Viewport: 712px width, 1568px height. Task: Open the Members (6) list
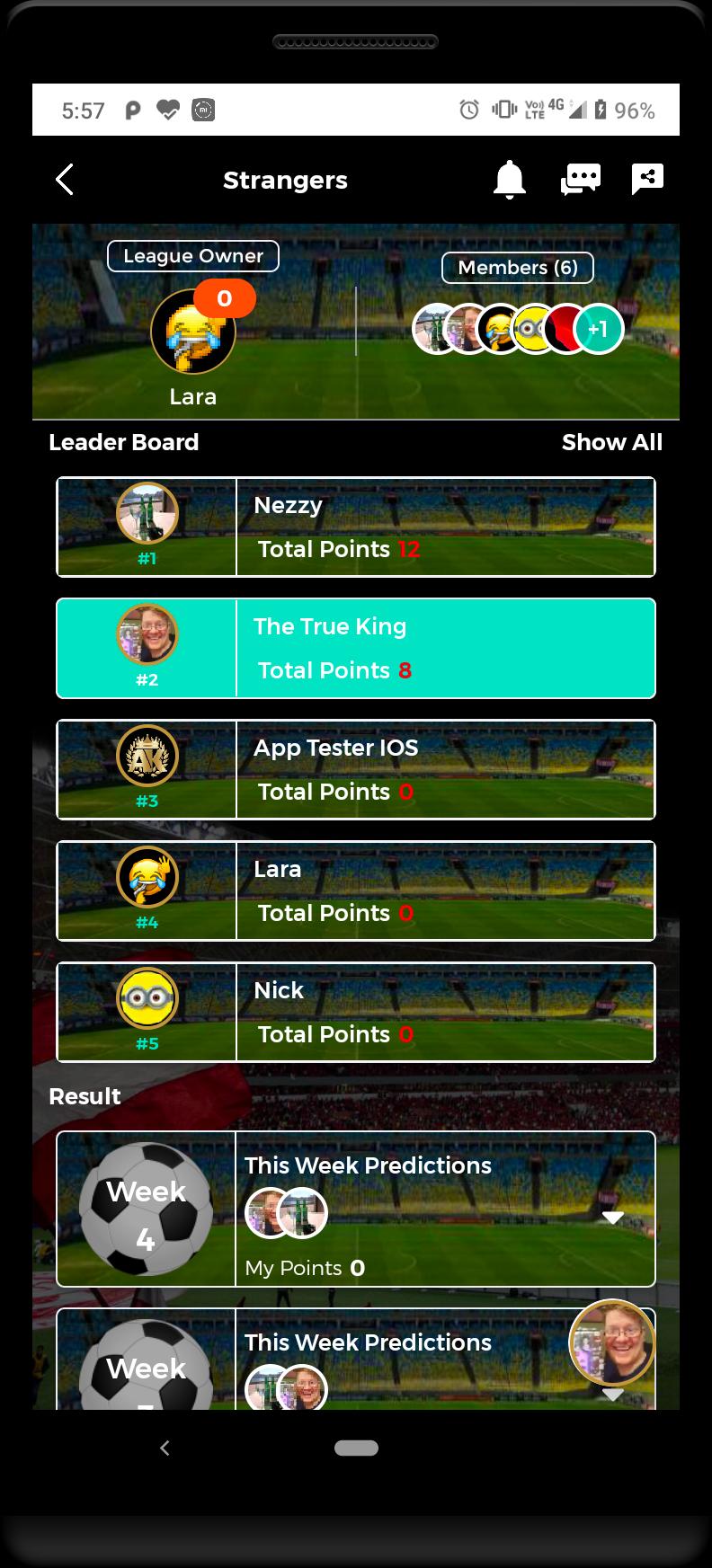518,268
